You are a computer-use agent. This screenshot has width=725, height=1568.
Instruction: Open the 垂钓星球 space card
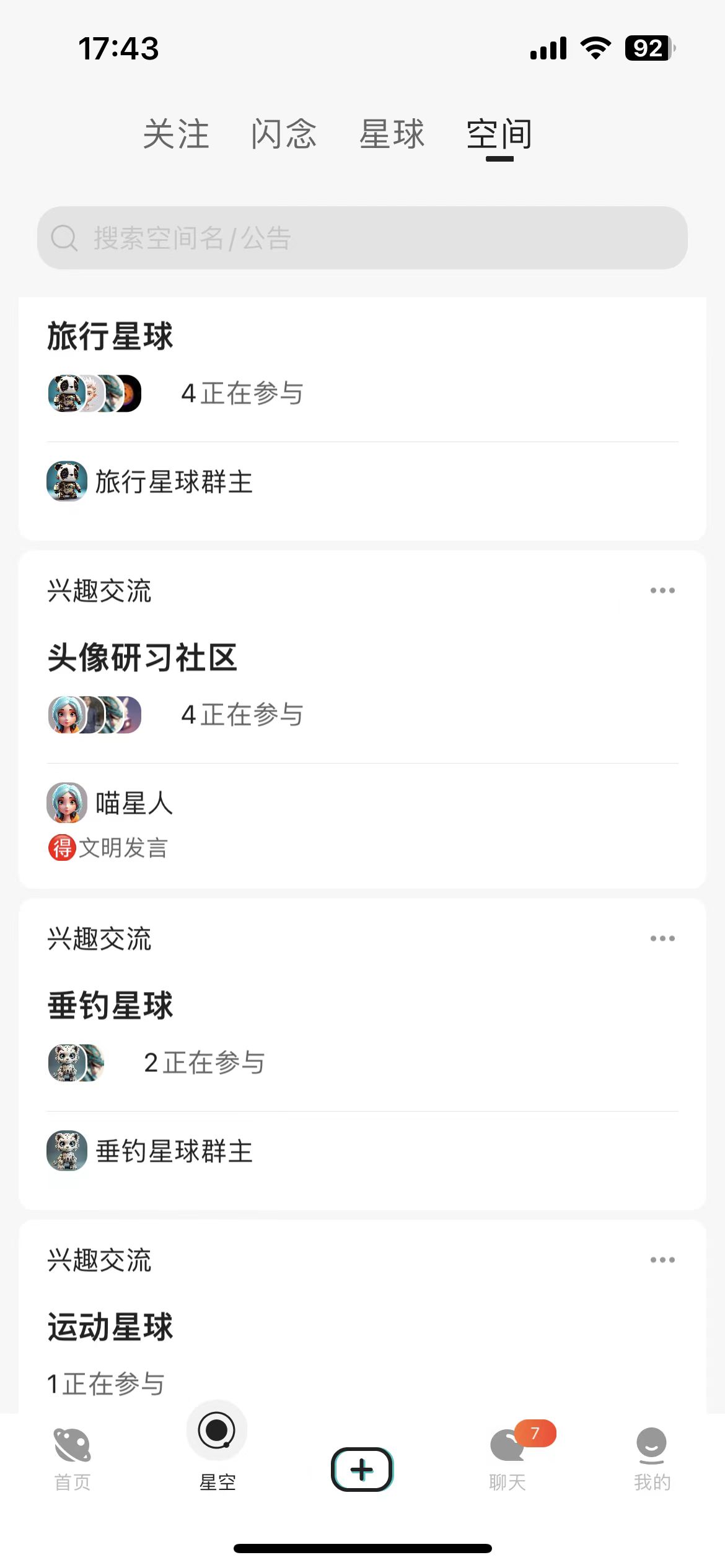point(362,1055)
